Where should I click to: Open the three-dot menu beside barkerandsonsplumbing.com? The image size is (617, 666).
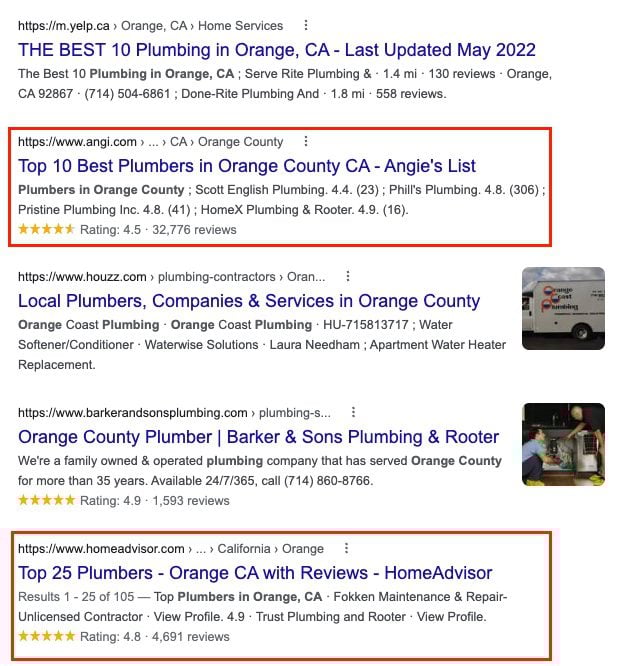pyautogui.click(x=353, y=412)
